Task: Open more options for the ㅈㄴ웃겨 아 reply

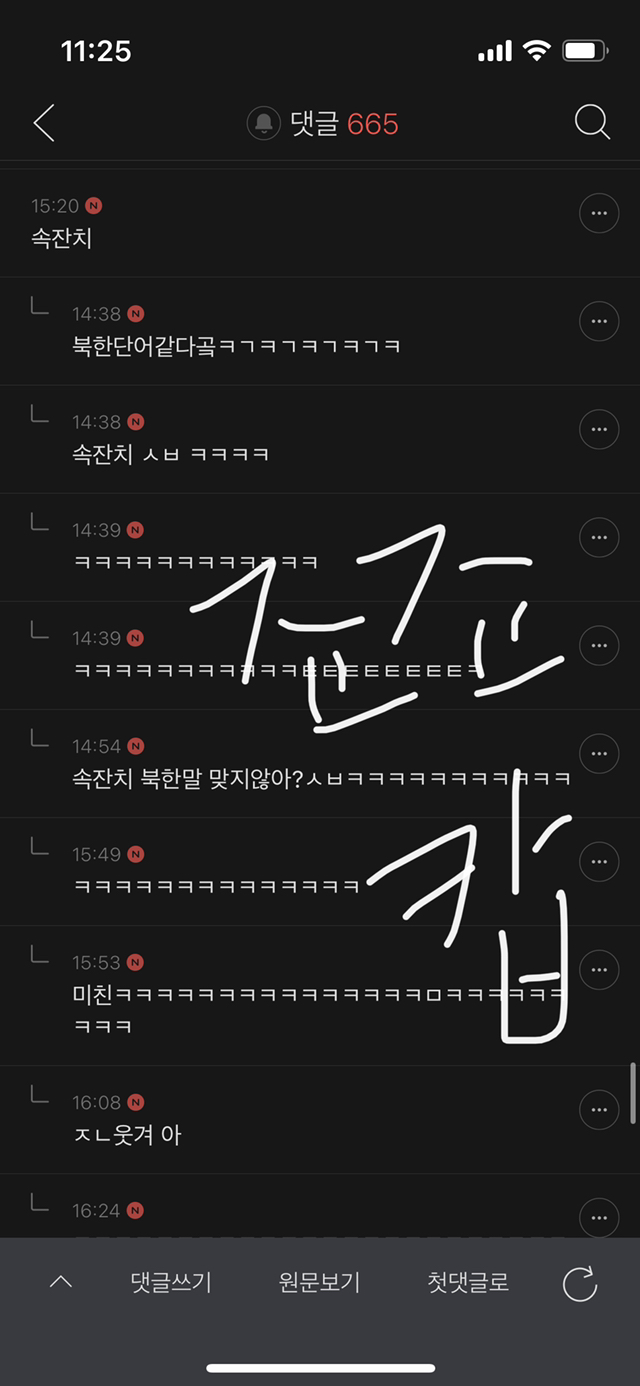Action: [x=599, y=1109]
